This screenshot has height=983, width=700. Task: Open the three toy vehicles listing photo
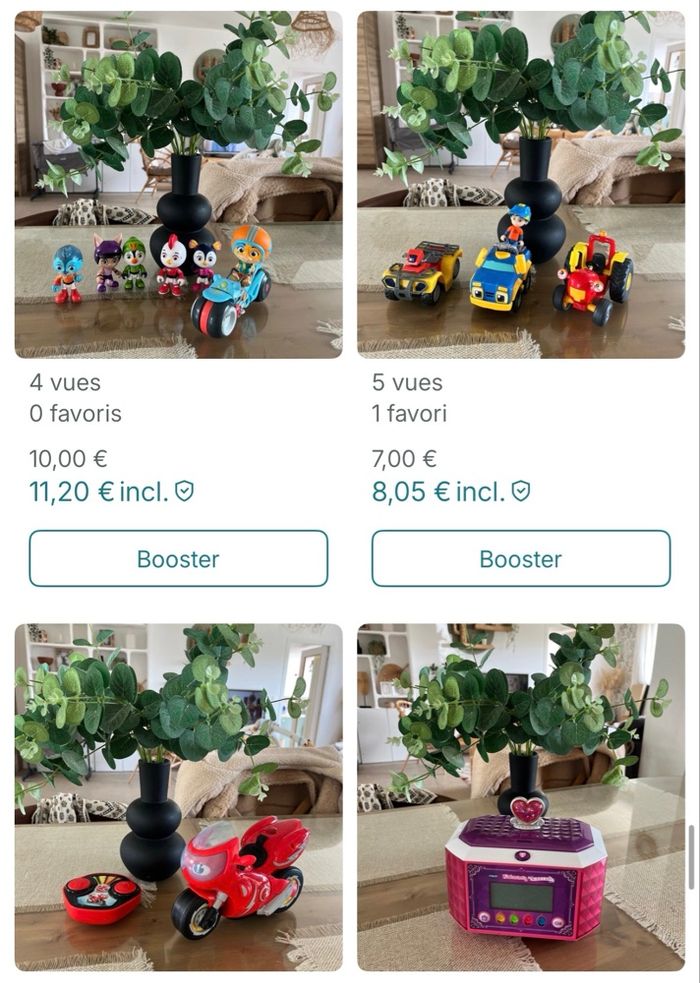[521, 185]
